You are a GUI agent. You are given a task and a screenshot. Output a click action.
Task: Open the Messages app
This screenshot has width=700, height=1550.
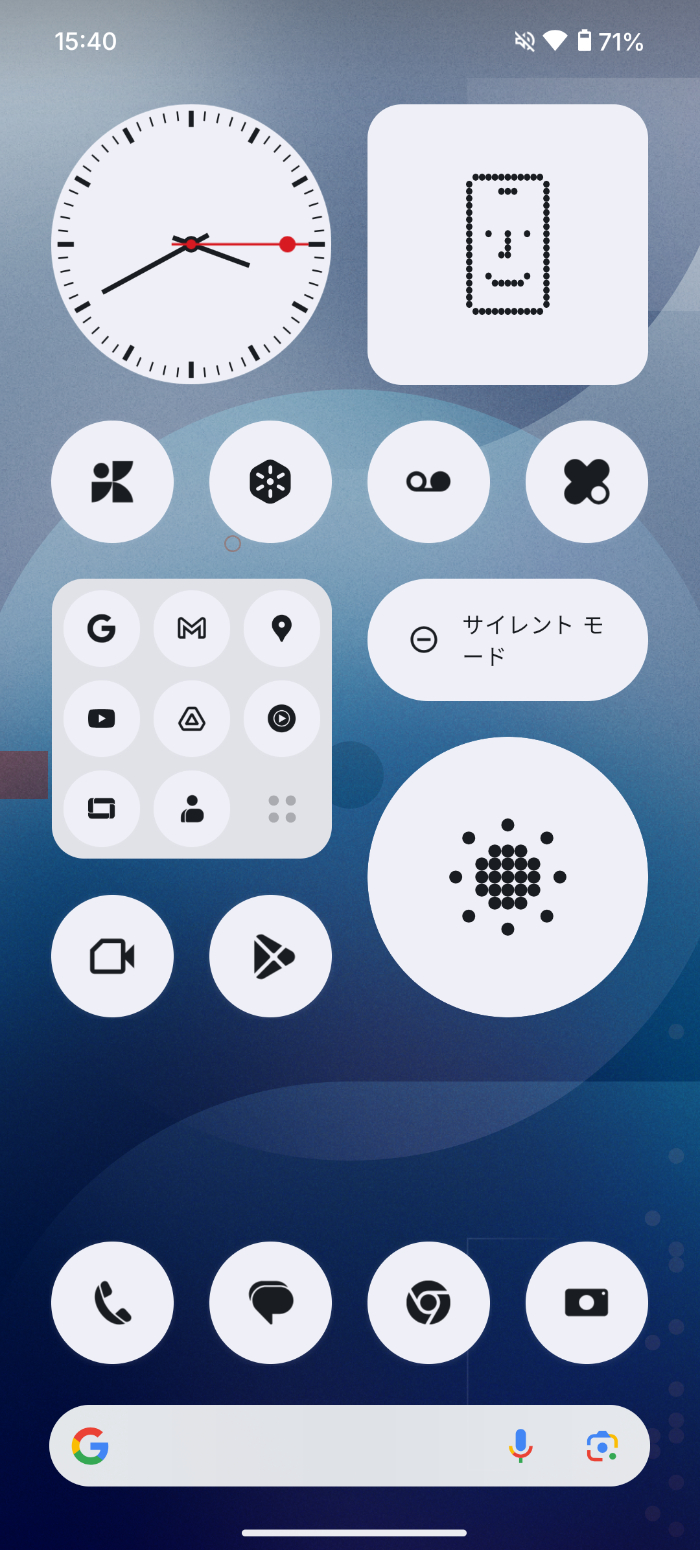click(270, 1303)
